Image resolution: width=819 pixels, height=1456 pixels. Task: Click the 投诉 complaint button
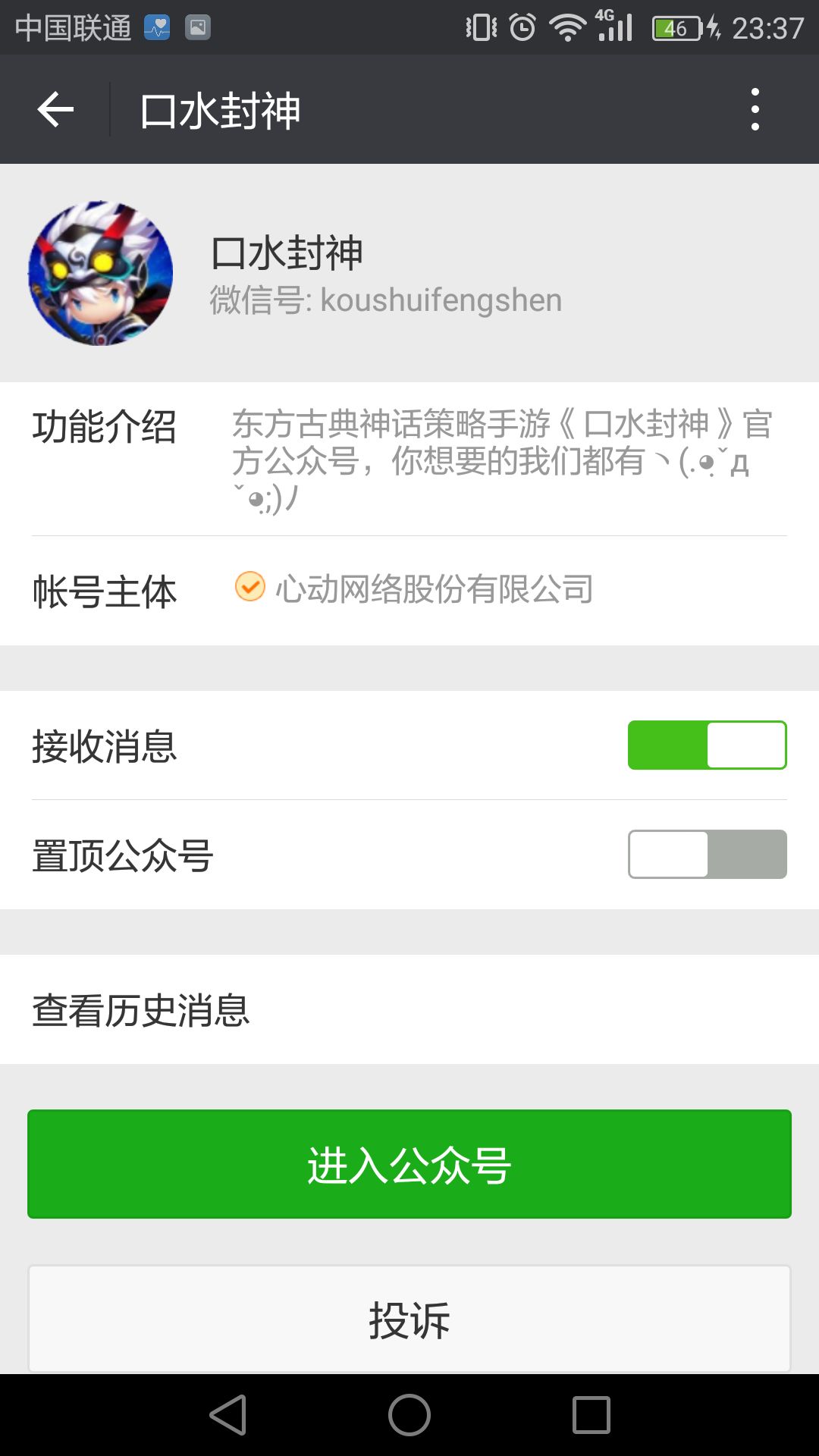coord(409,1319)
